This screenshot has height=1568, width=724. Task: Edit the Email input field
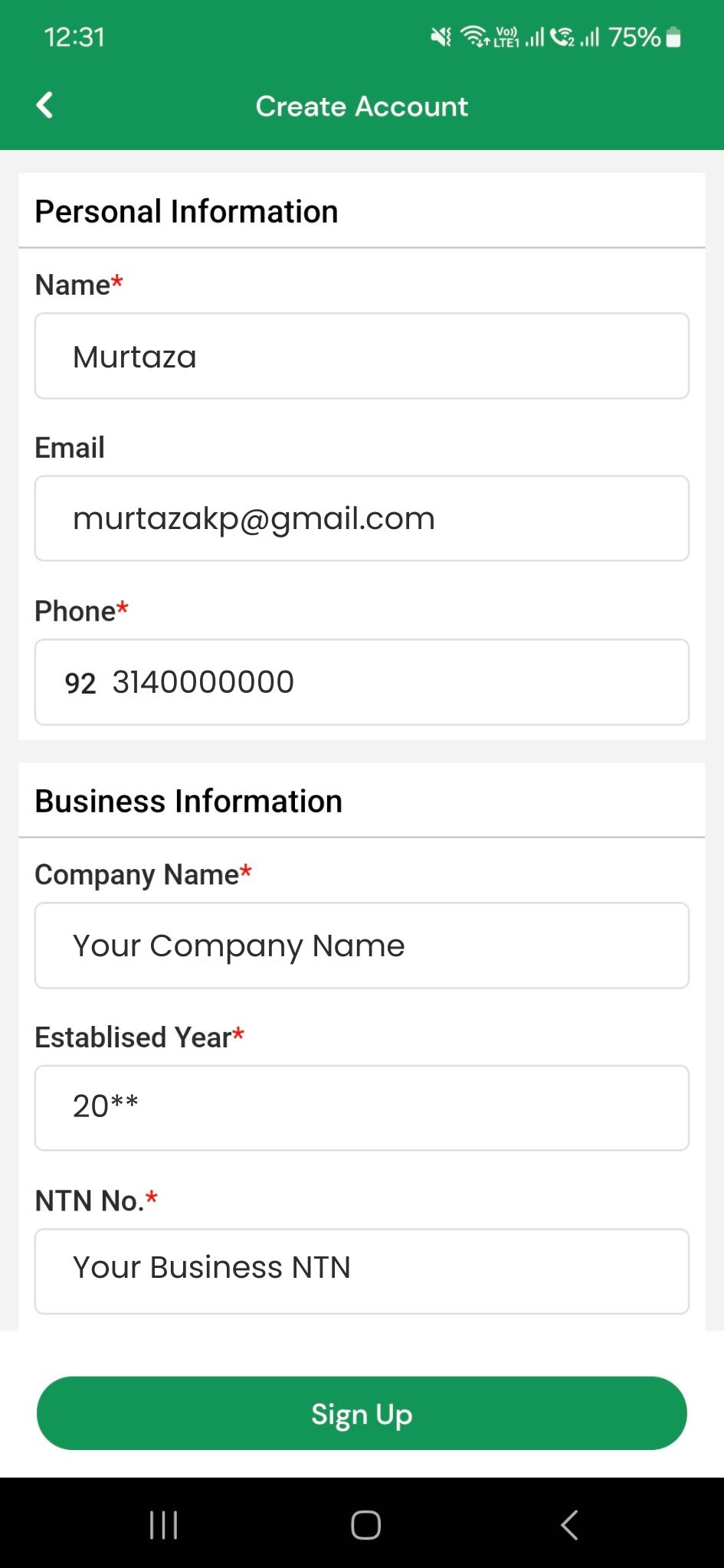pos(362,519)
